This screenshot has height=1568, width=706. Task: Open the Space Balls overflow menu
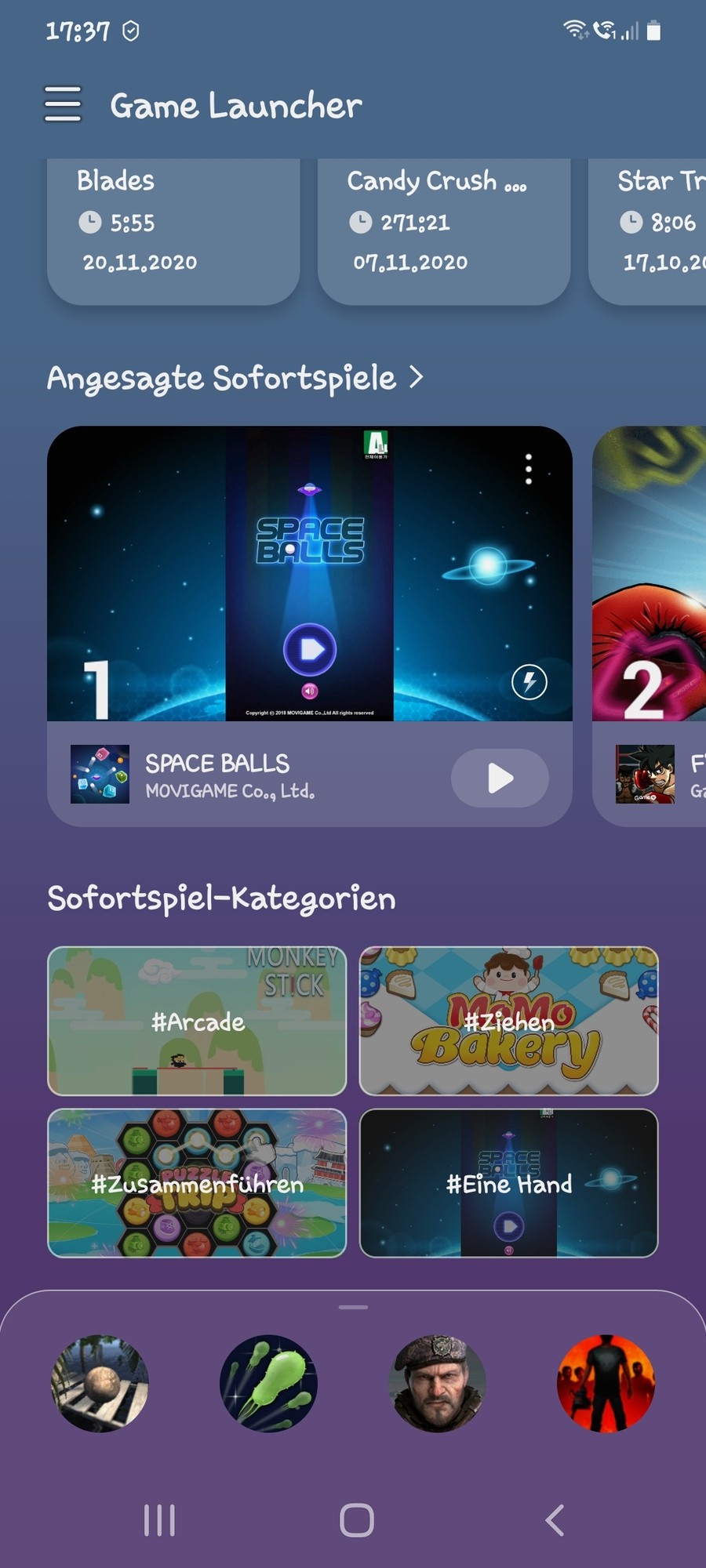point(529,469)
